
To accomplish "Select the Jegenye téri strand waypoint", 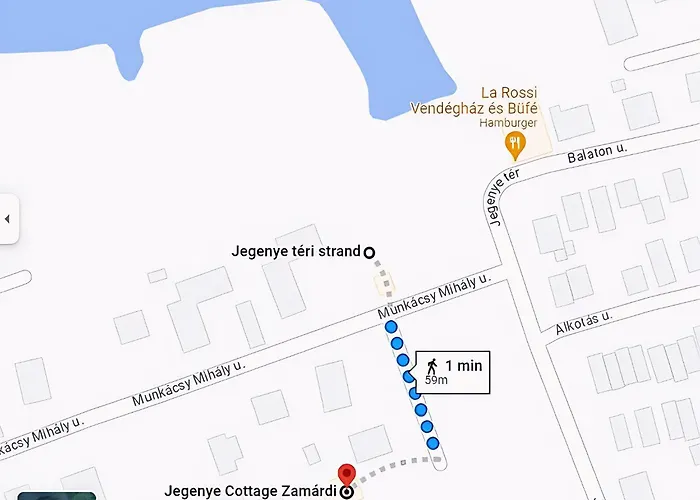I will pyautogui.click(x=369, y=252).
